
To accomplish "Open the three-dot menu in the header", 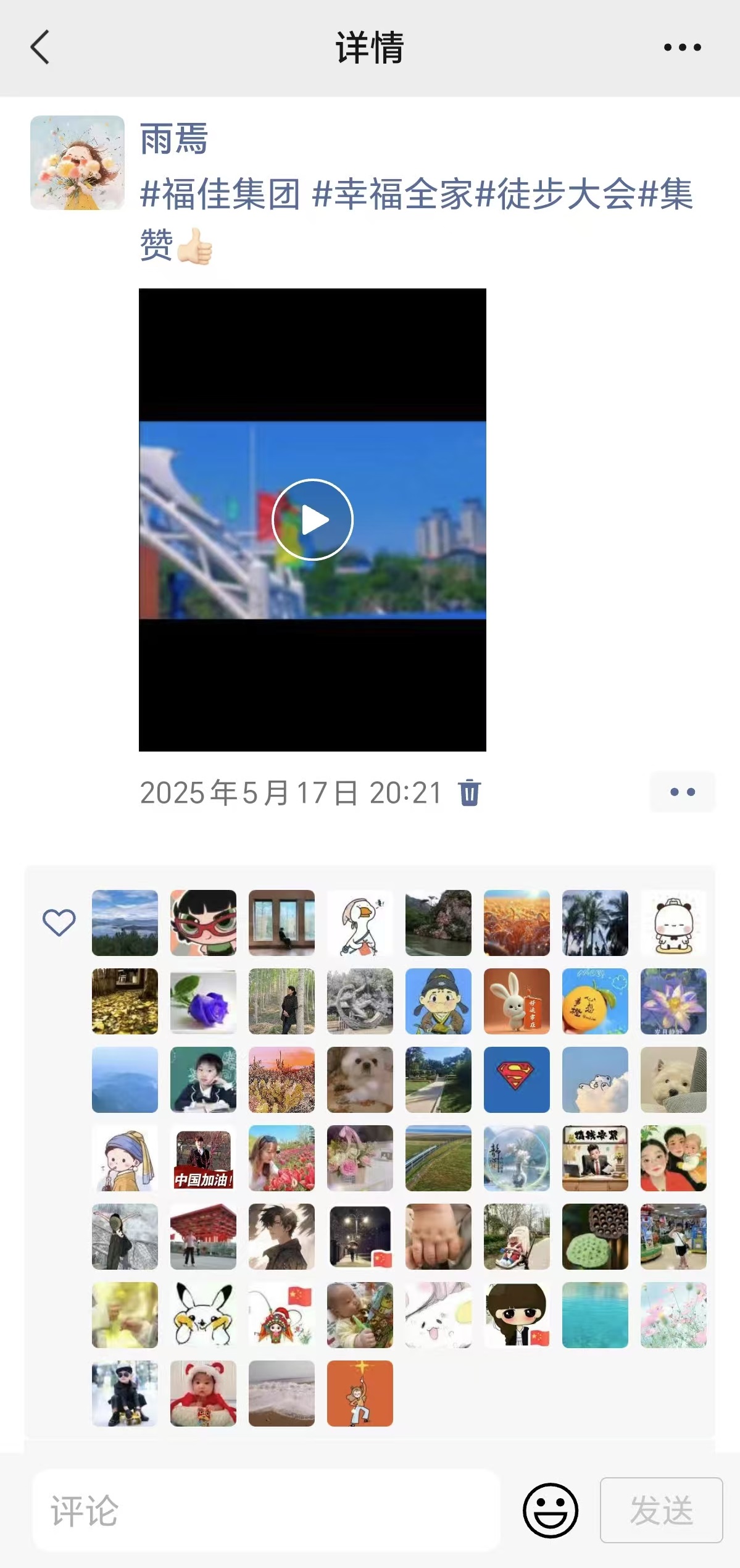I will point(682,47).
